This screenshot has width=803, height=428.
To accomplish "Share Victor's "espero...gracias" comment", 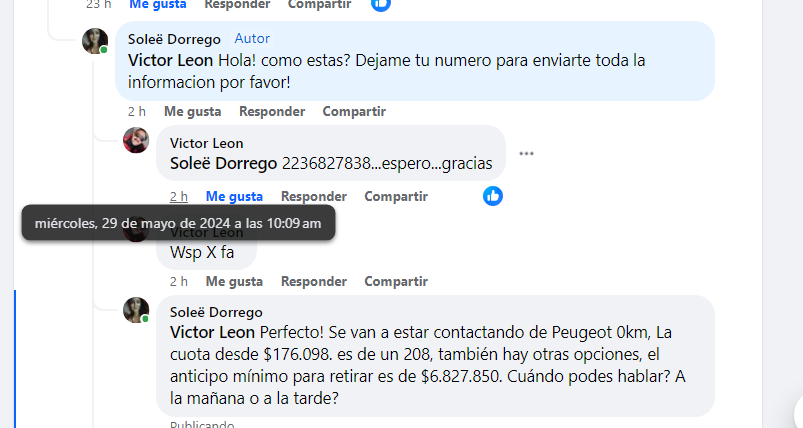I will pyautogui.click(x=396, y=196).
